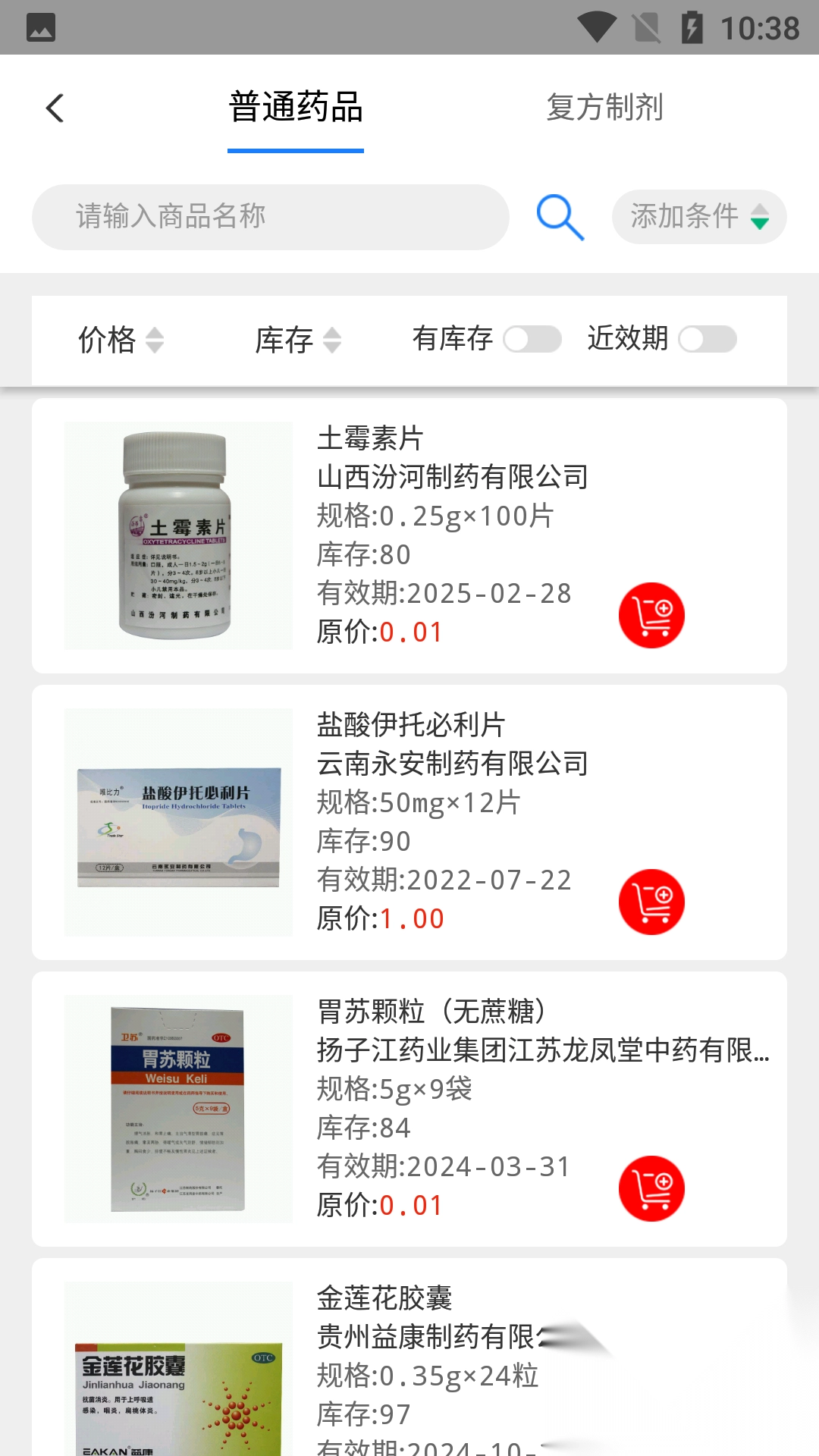
Task: Go back using the top-left arrow
Action: [x=55, y=108]
